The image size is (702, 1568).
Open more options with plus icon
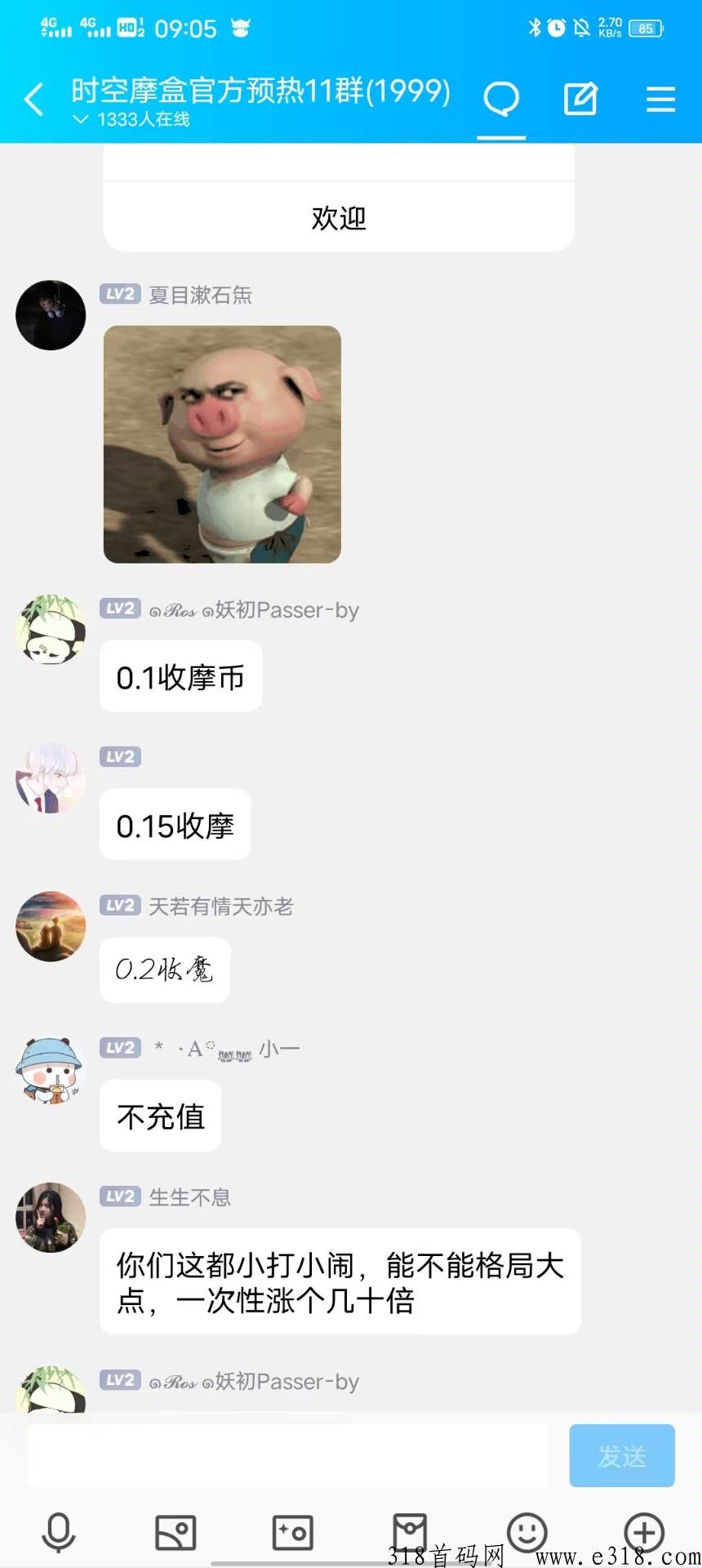[x=644, y=1532]
